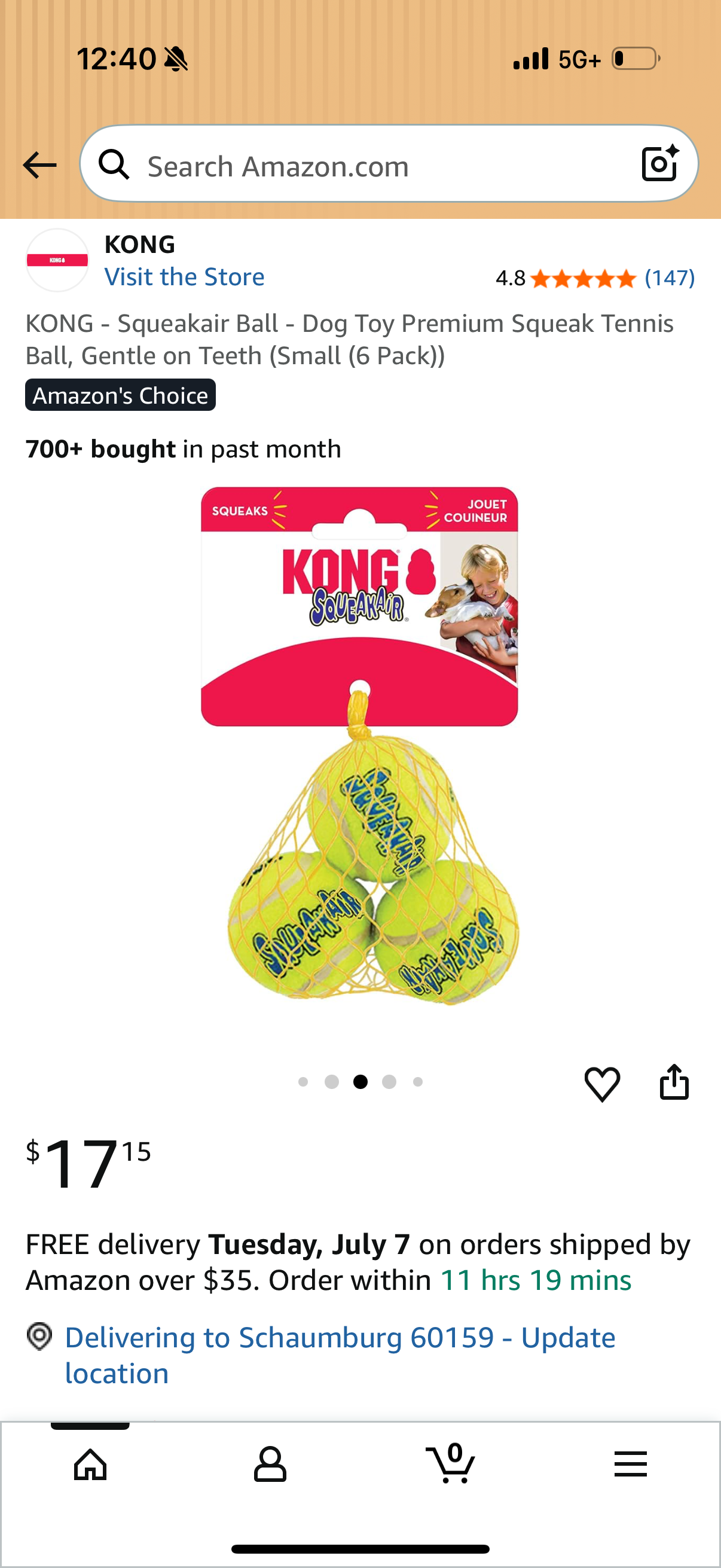The width and height of the screenshot is (721, 1568).
Task: Open the shopping cart
Action: point(450,1464)
